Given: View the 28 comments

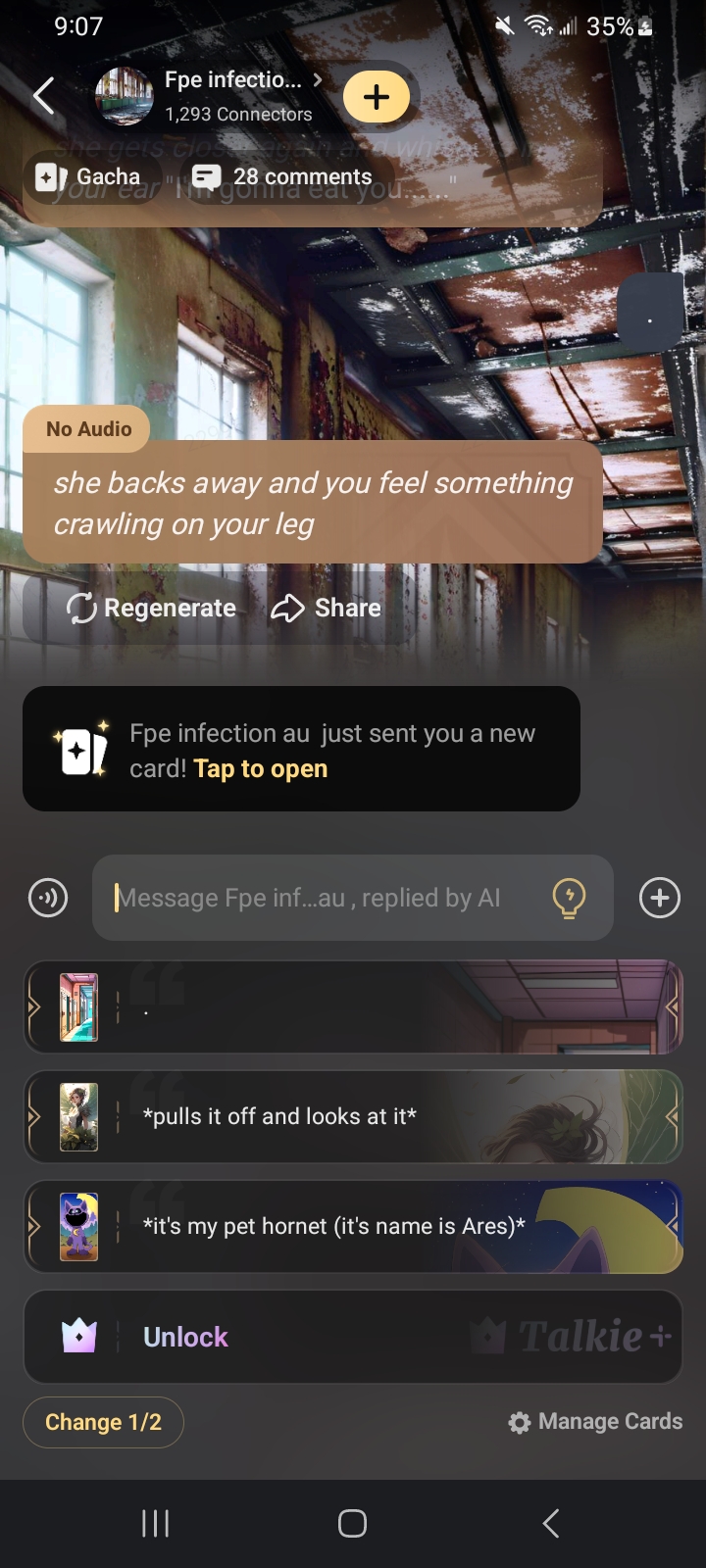Looking at the screenshot, I should click(282, 177).
